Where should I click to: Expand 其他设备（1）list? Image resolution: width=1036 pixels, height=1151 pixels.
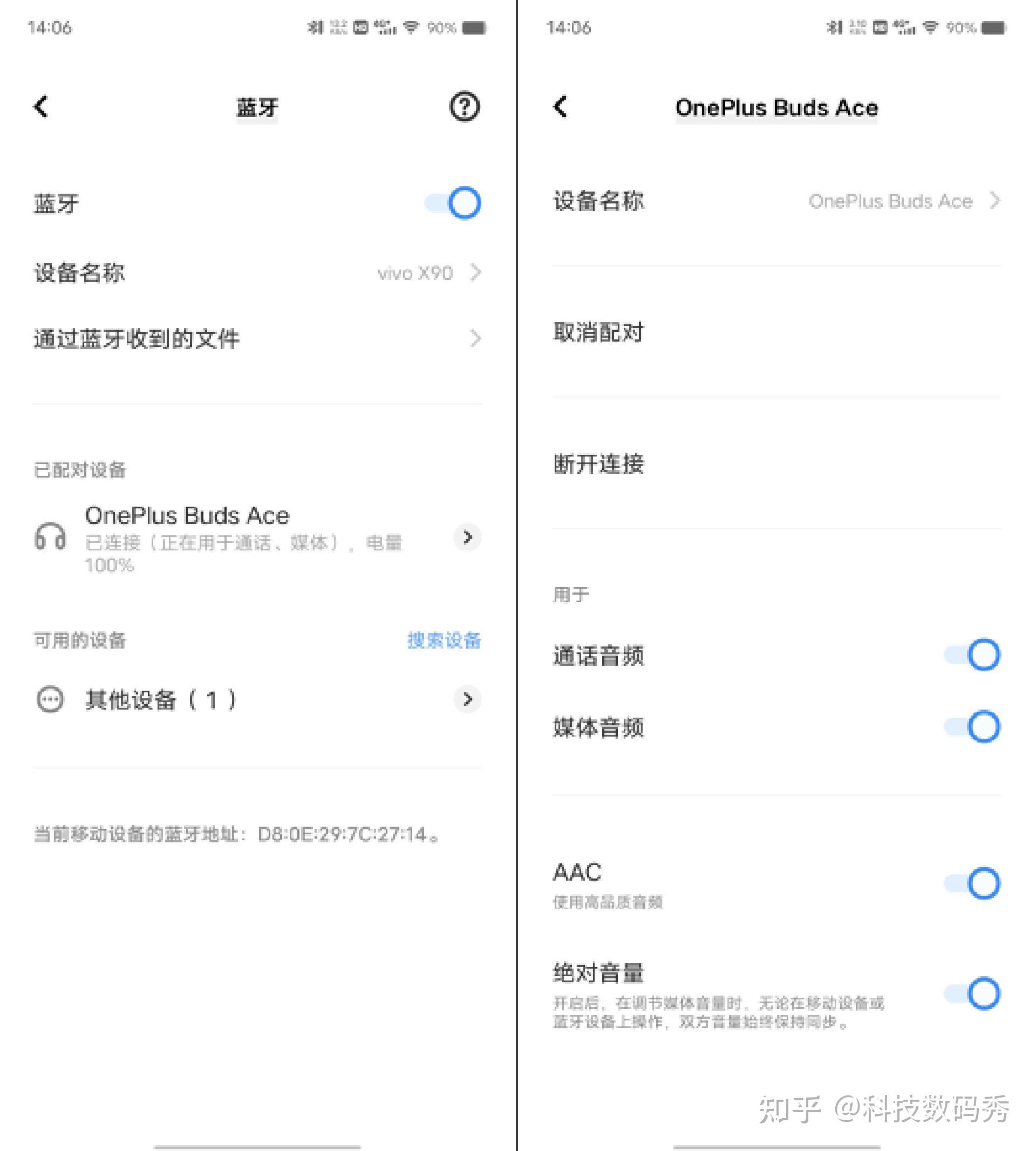coord(467,699)
